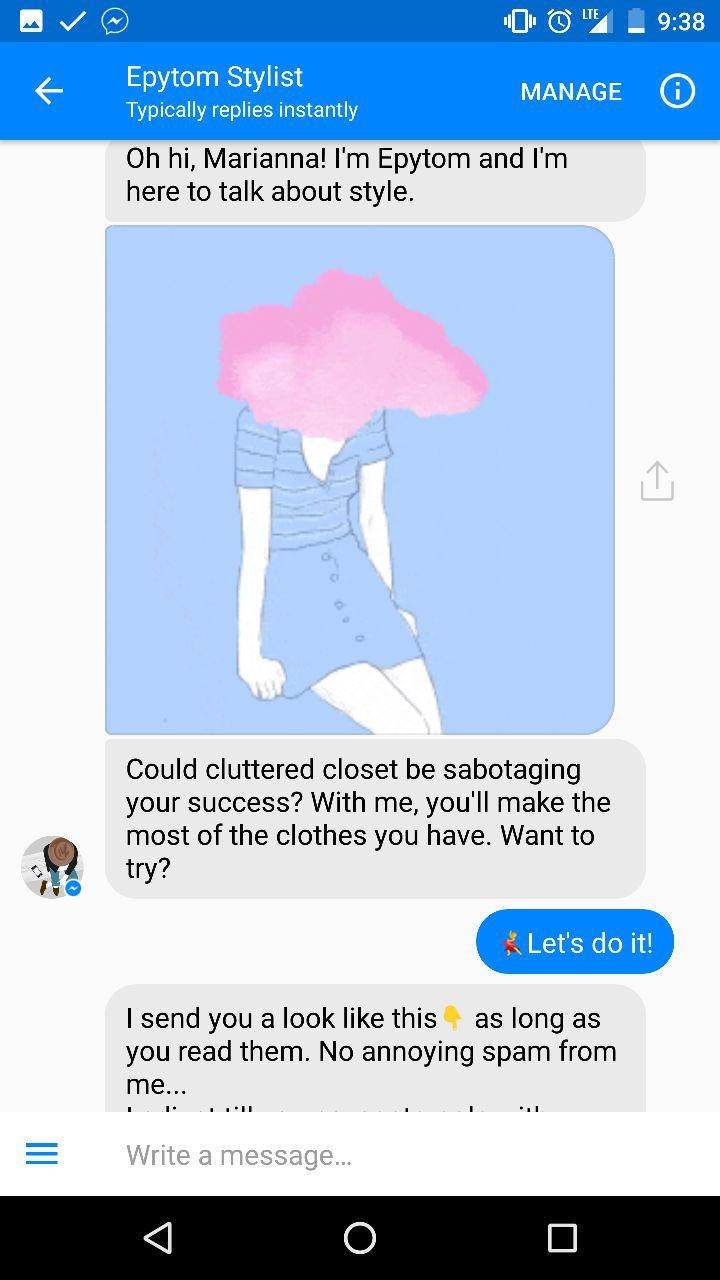Tap the Epytom Stylist profile avatar

[x=52, y=866]
